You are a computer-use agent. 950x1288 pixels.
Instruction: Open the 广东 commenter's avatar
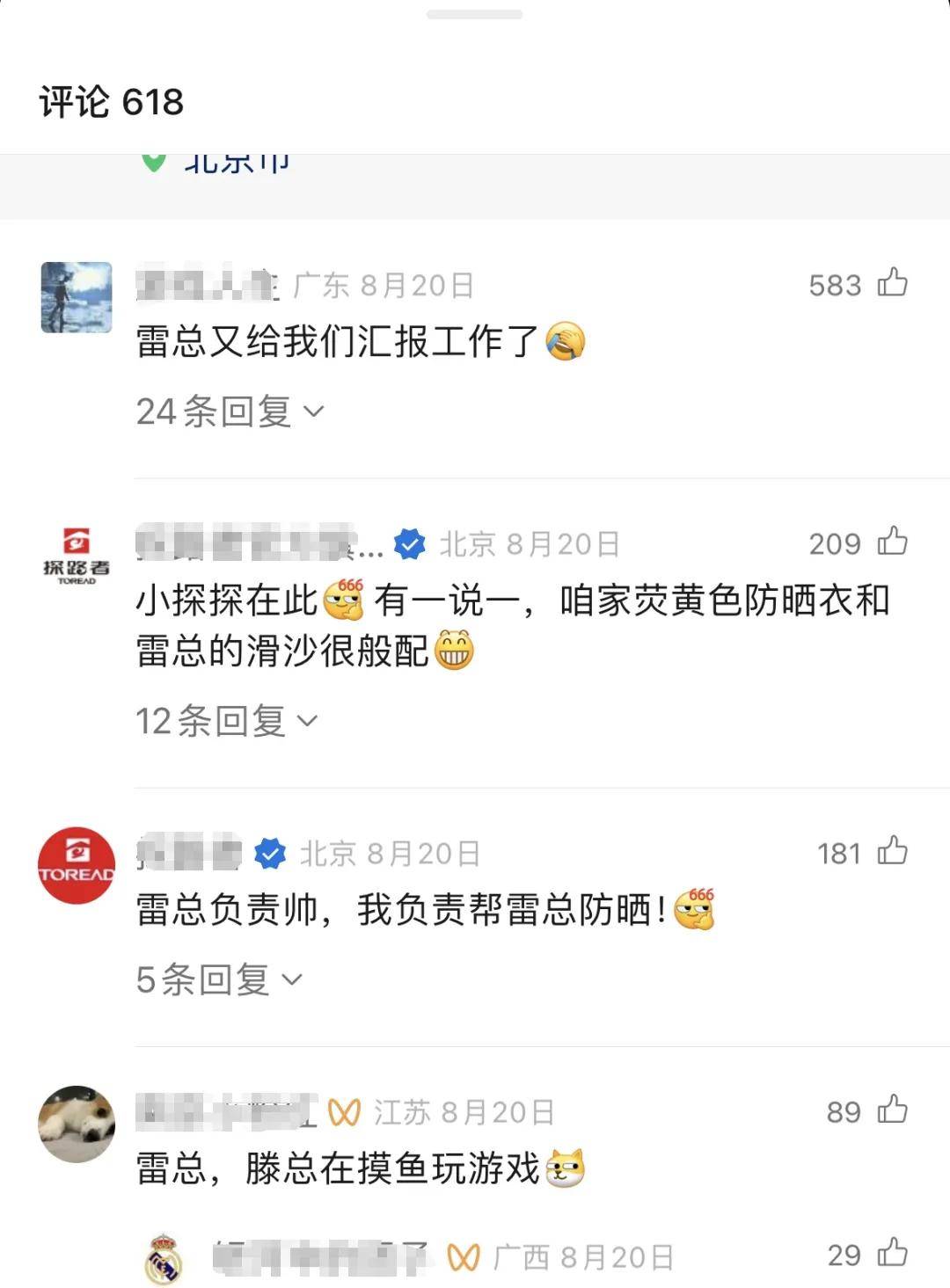coord(77,297)
